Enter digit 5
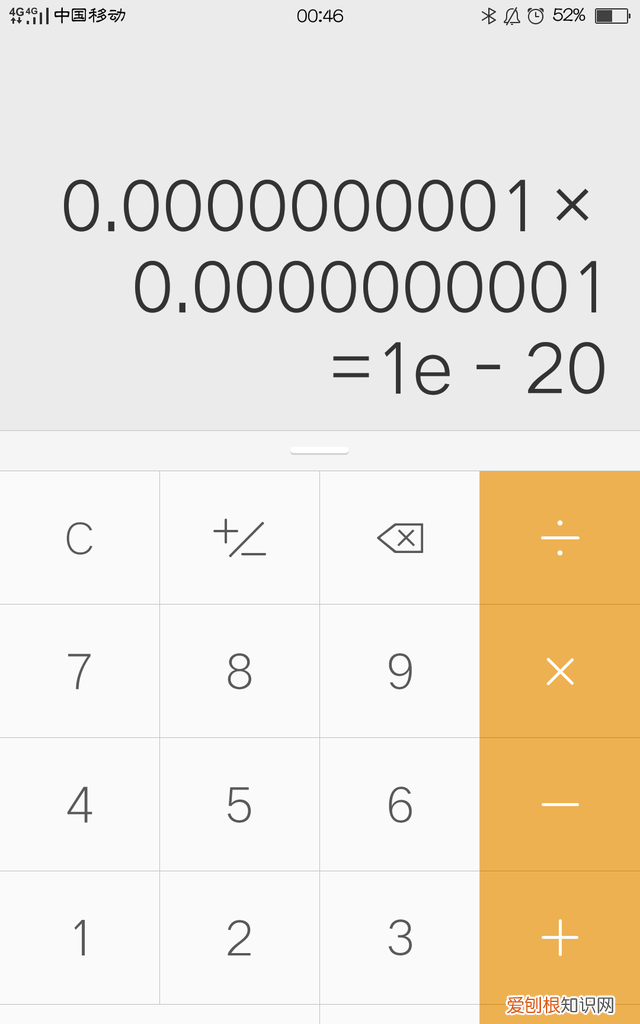The height and width of the screenshot is (1024, 640). tap(239, 804)
